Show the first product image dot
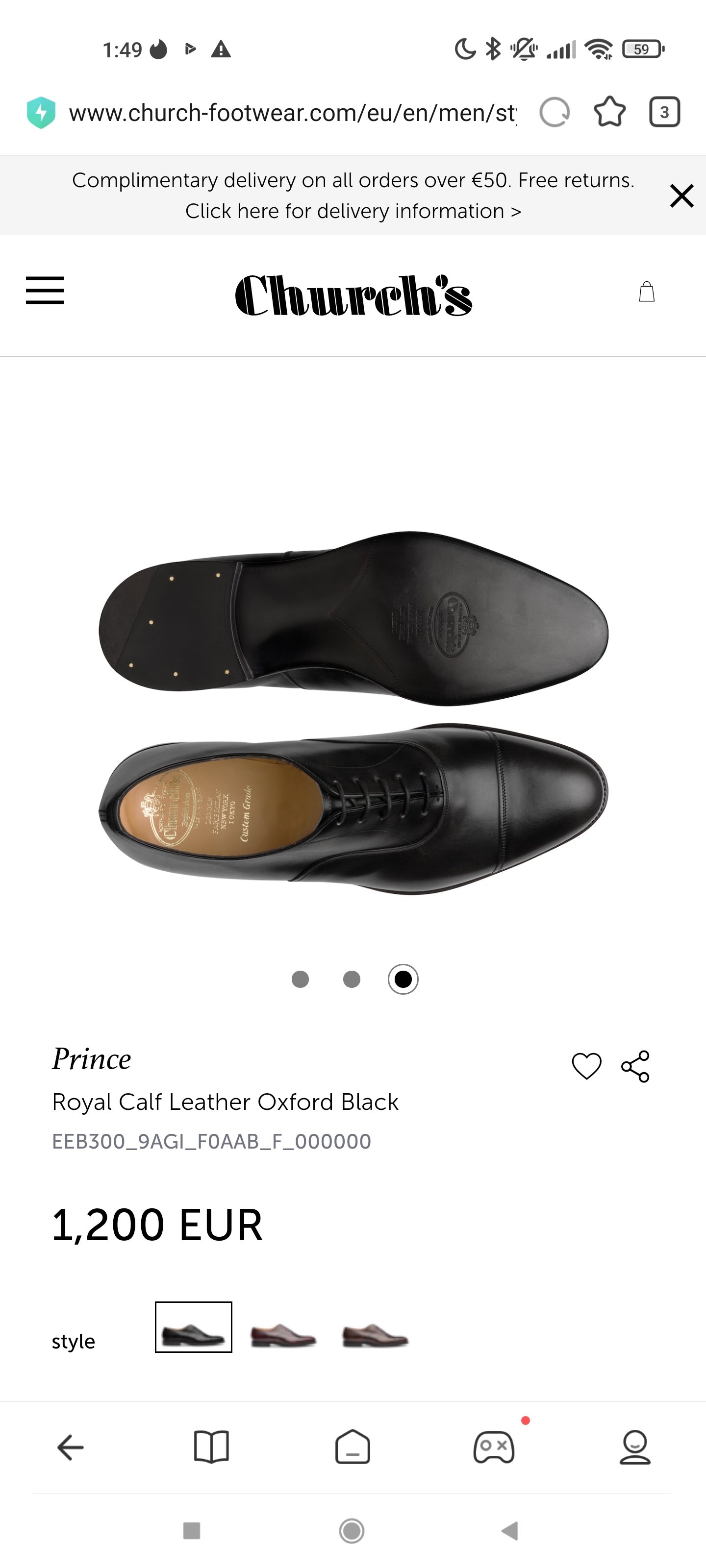 (x=301, y=980)
